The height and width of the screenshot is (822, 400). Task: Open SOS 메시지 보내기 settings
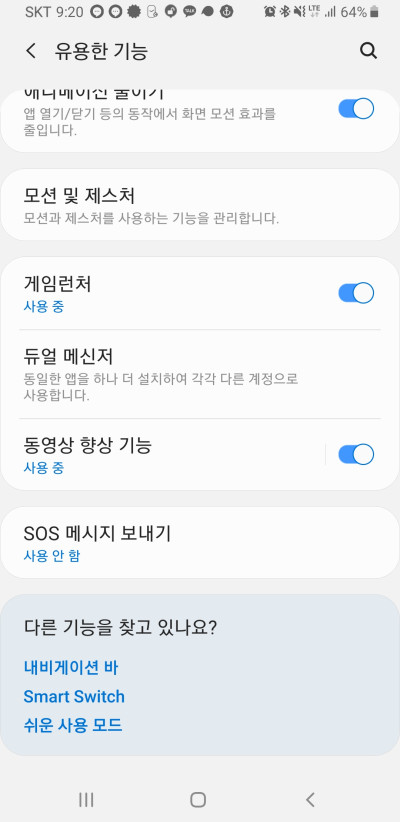200,543
